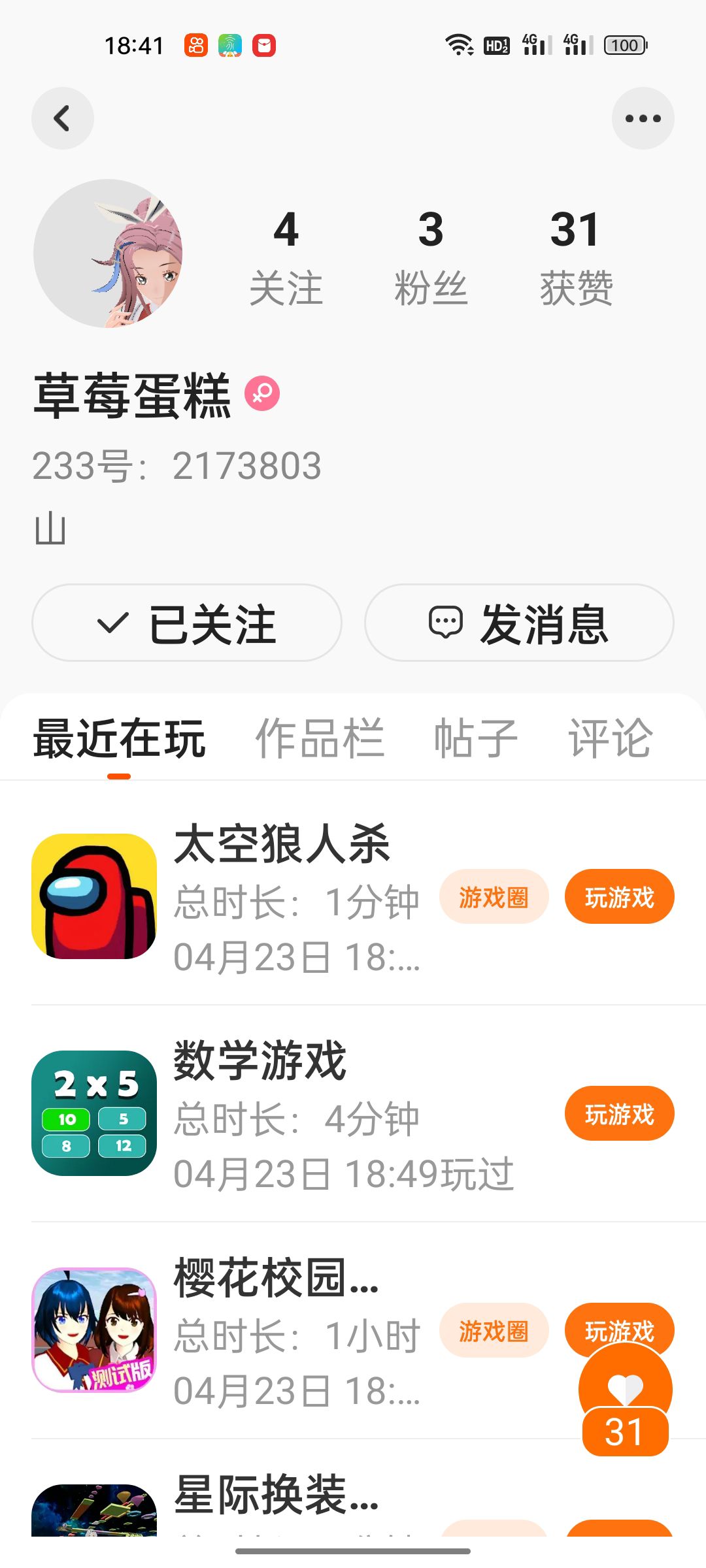Tap 玩游戏 for 太空狼人杀

(619, 897)
